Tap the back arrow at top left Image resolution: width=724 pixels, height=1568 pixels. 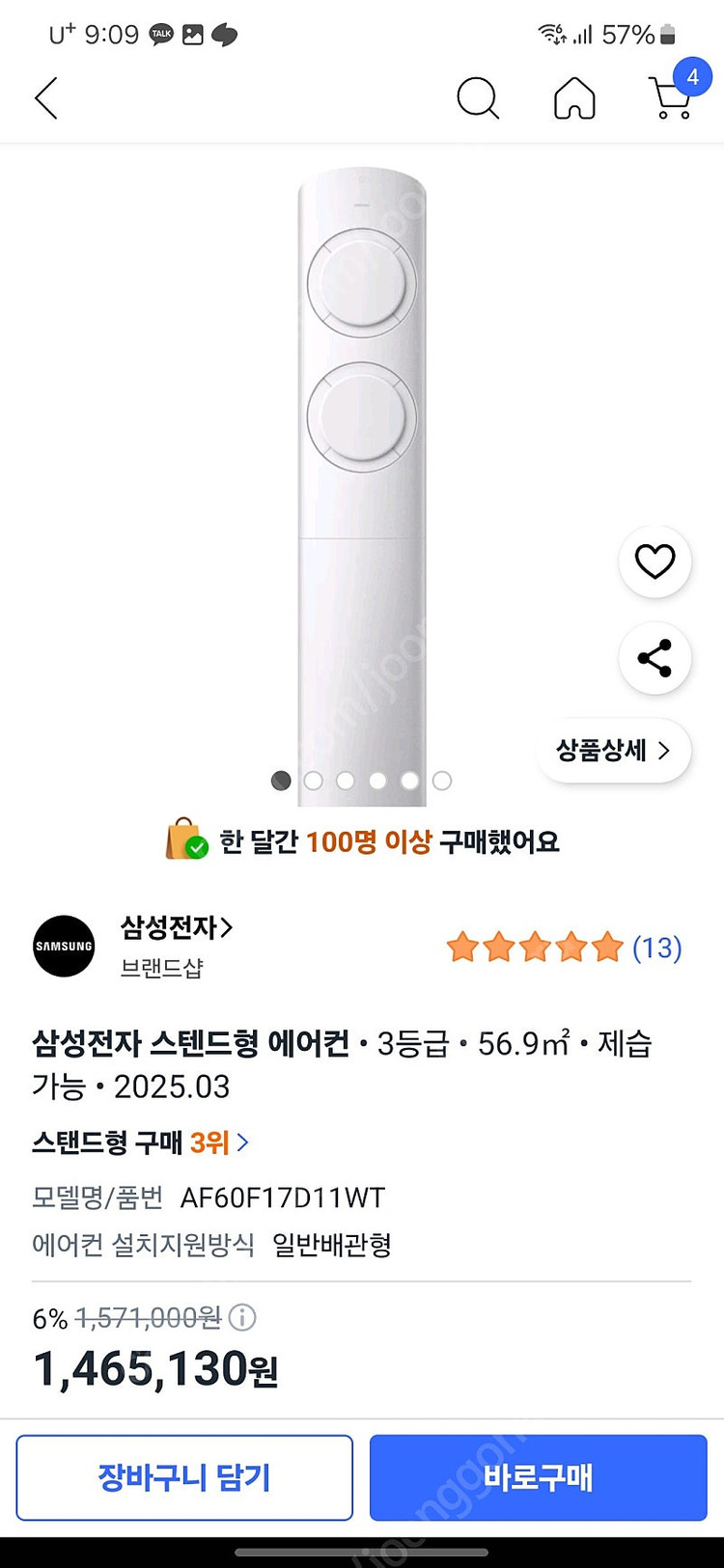pos(45,97)
